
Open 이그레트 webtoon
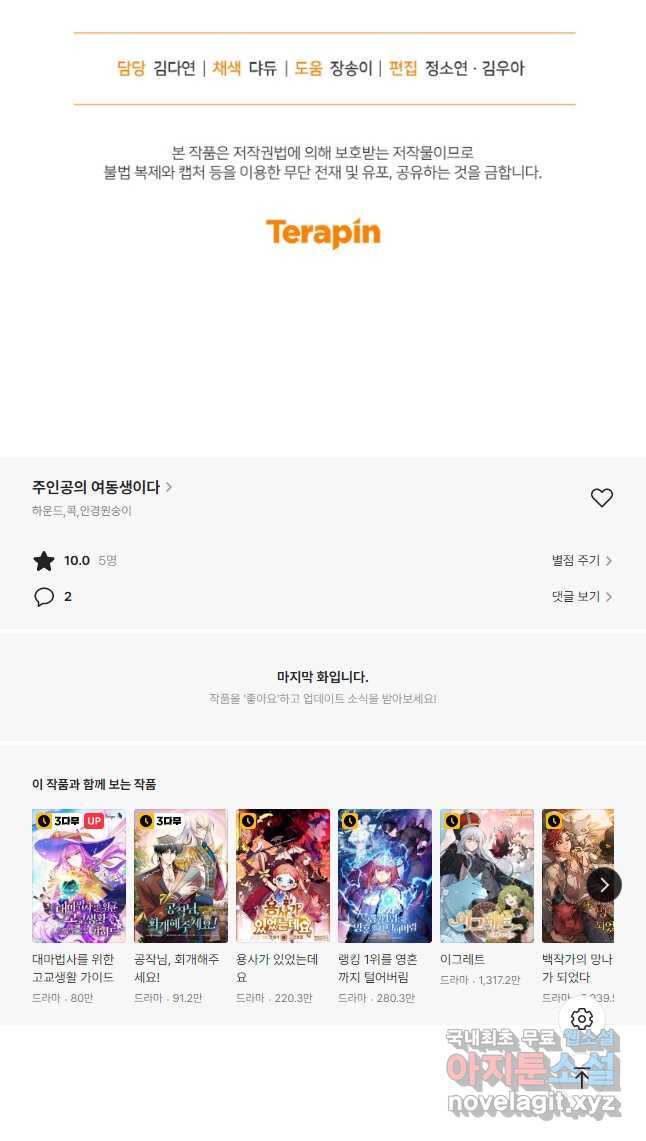pos(487,876)
